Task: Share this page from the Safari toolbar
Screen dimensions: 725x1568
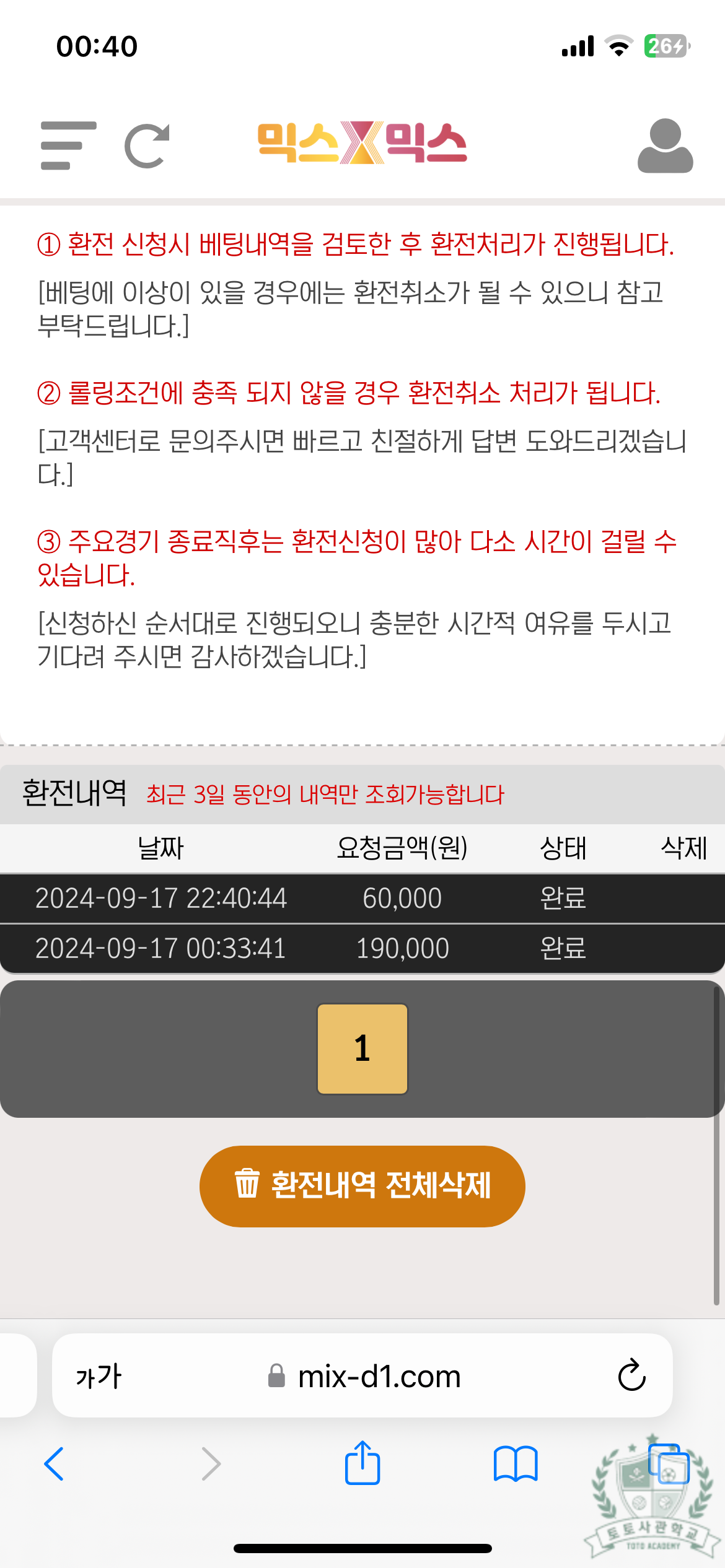Action: [362, 1463]
